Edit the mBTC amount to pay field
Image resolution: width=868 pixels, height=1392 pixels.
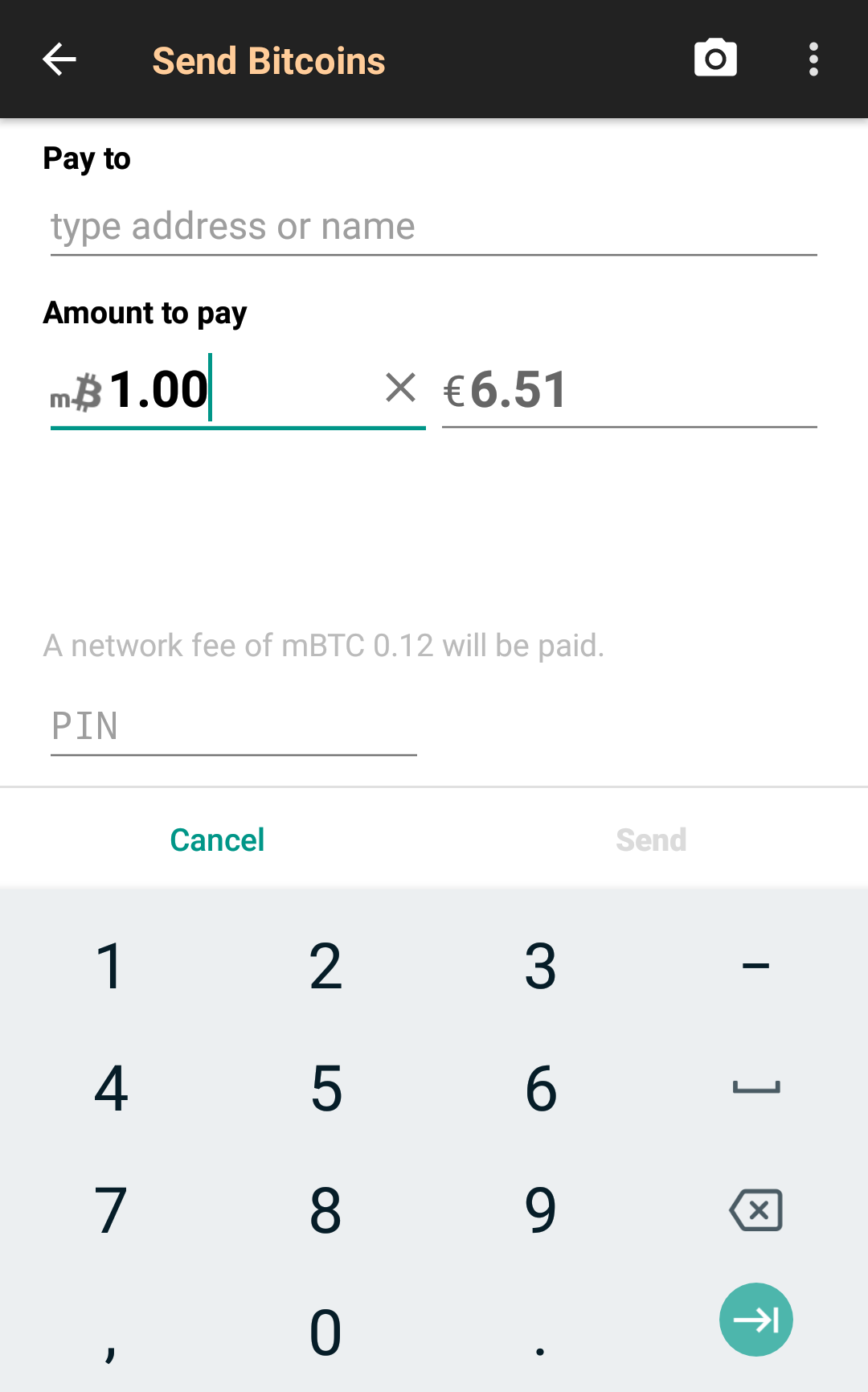click(x=241, y=390)
